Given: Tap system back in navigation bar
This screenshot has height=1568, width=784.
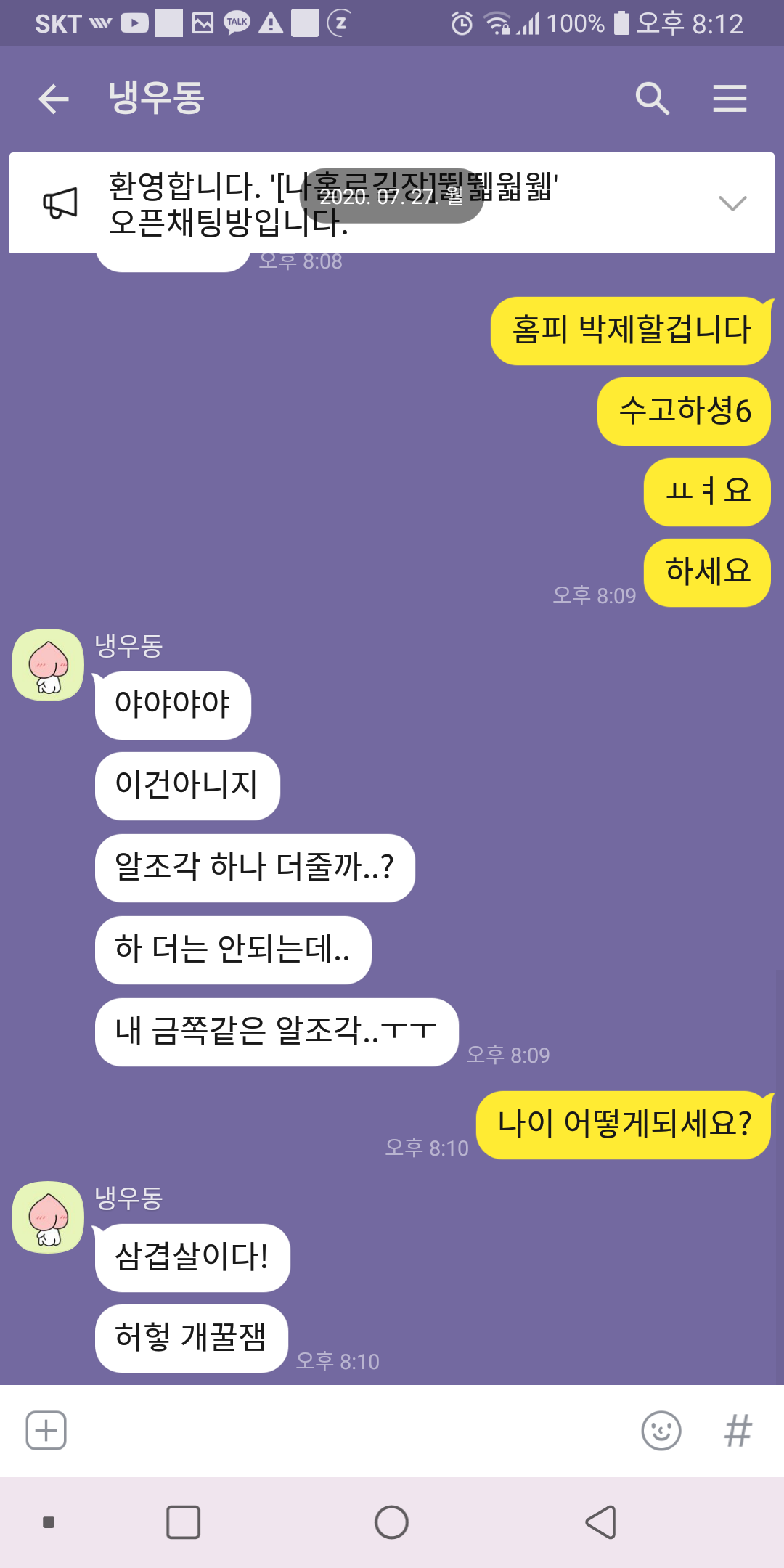Looking at the screenshot, I should 601,1522.
